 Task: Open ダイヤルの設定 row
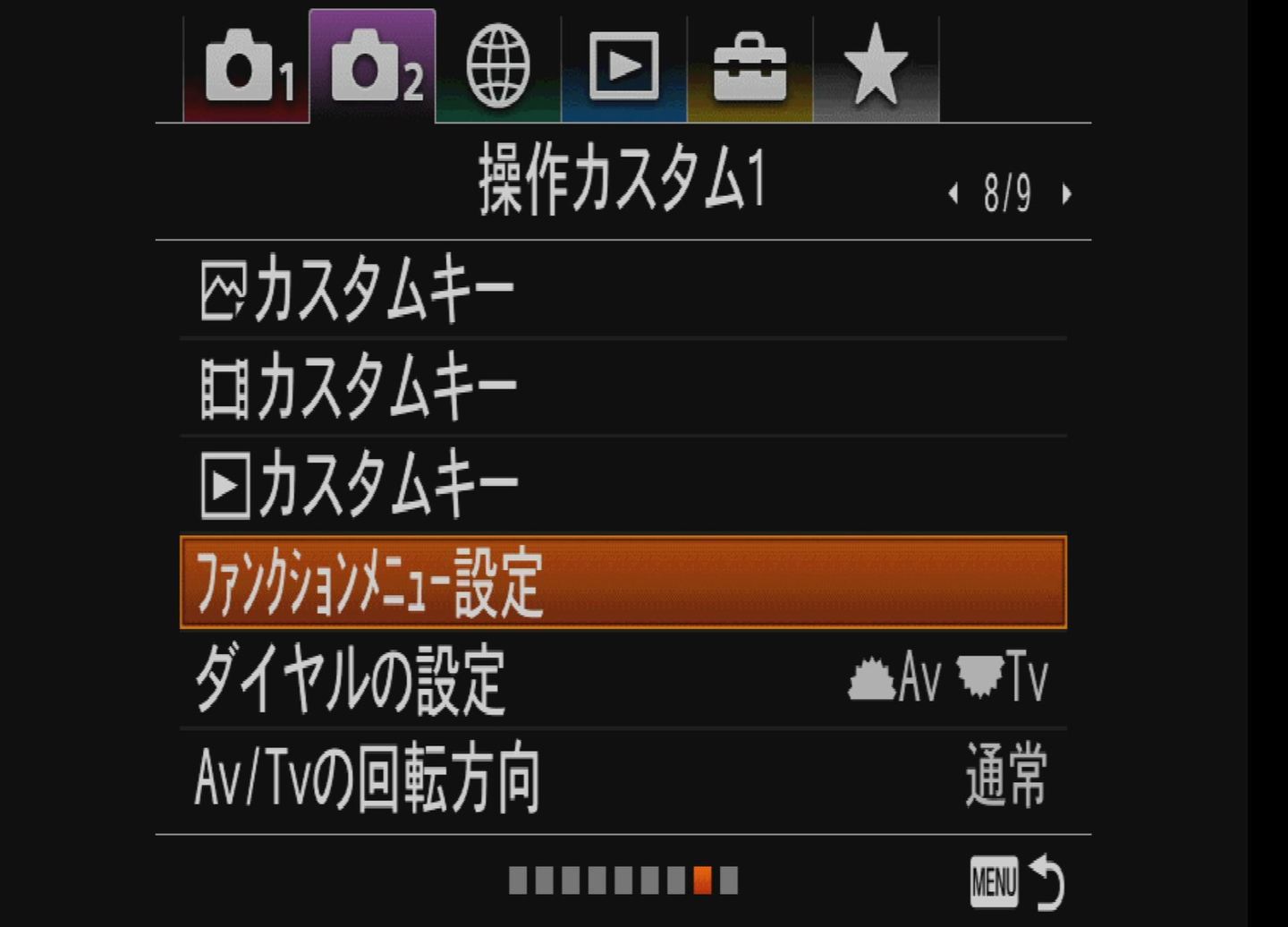[x=623, y=679]
